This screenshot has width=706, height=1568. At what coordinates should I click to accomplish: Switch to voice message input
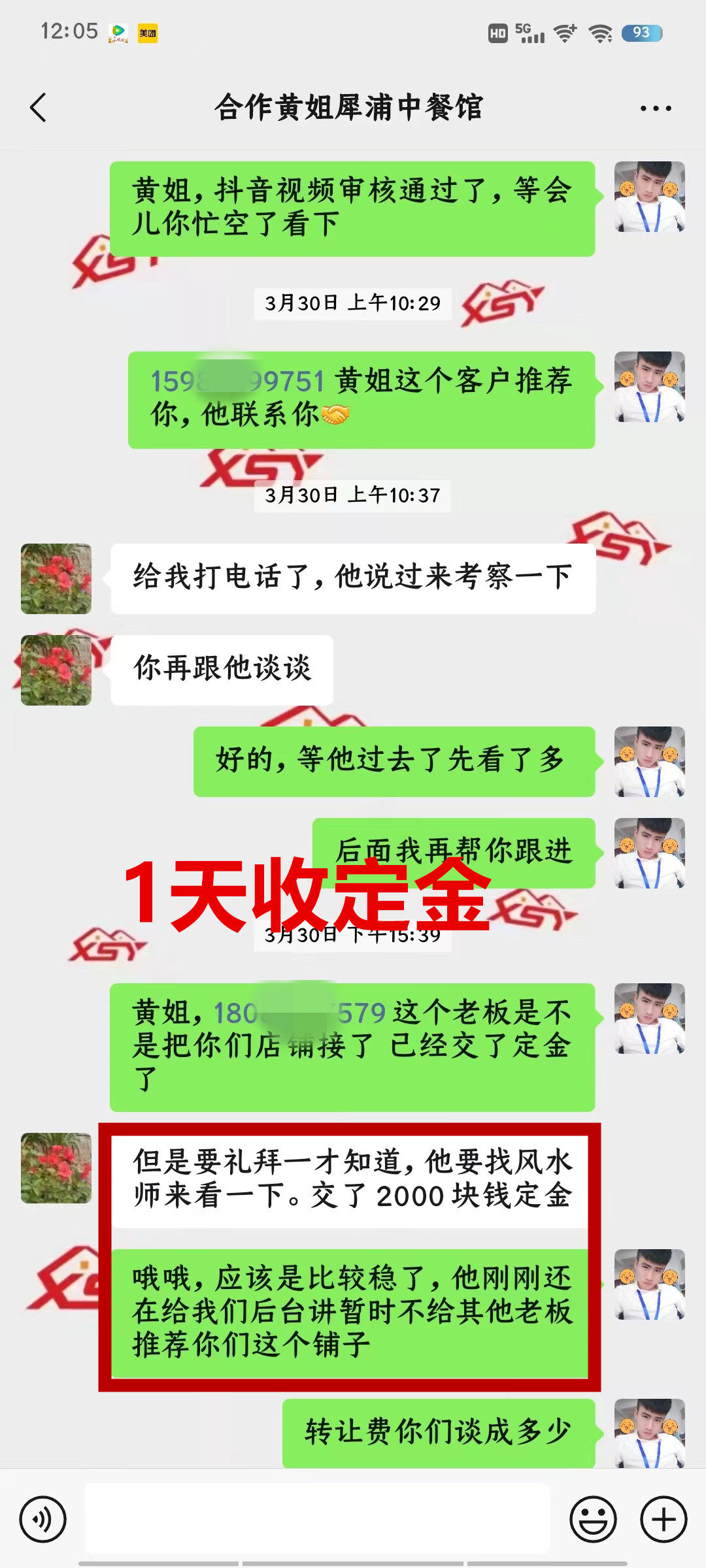point(43,1519)
